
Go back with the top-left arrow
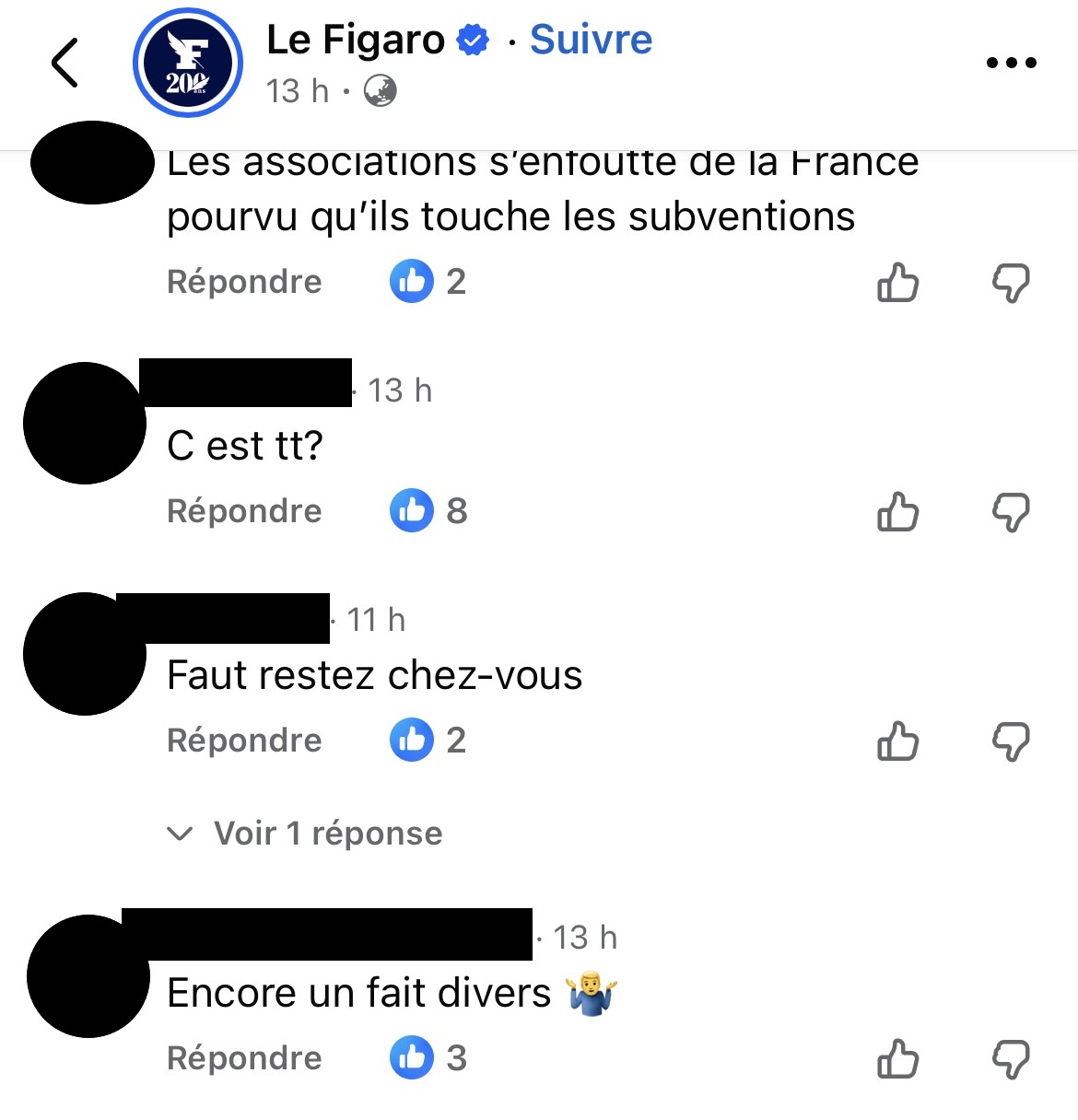point(64,63)
